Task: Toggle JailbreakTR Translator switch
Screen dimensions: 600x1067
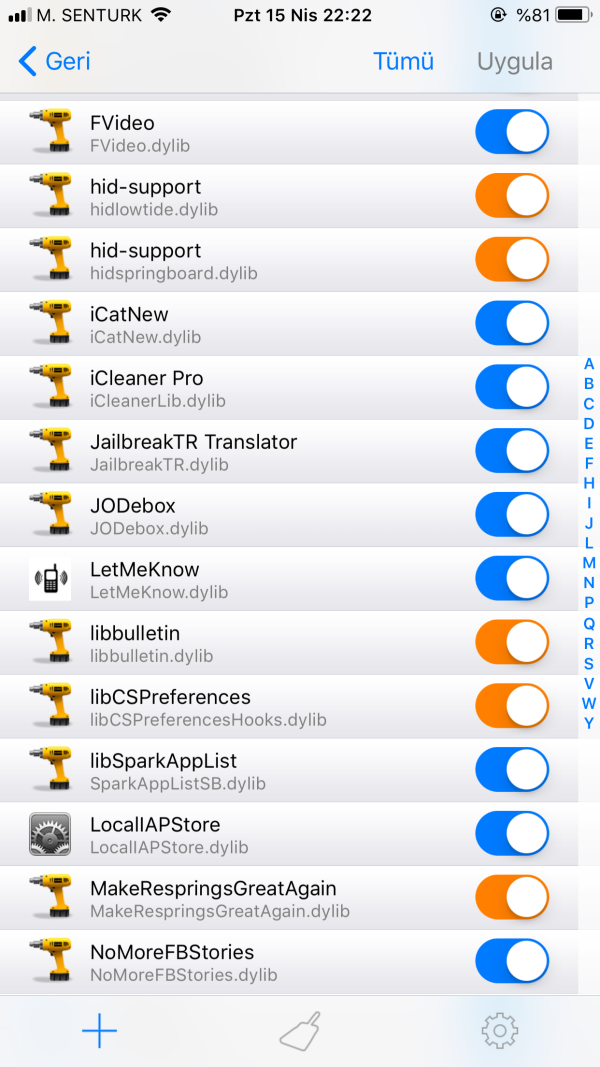Action: (x=512, y=451)
